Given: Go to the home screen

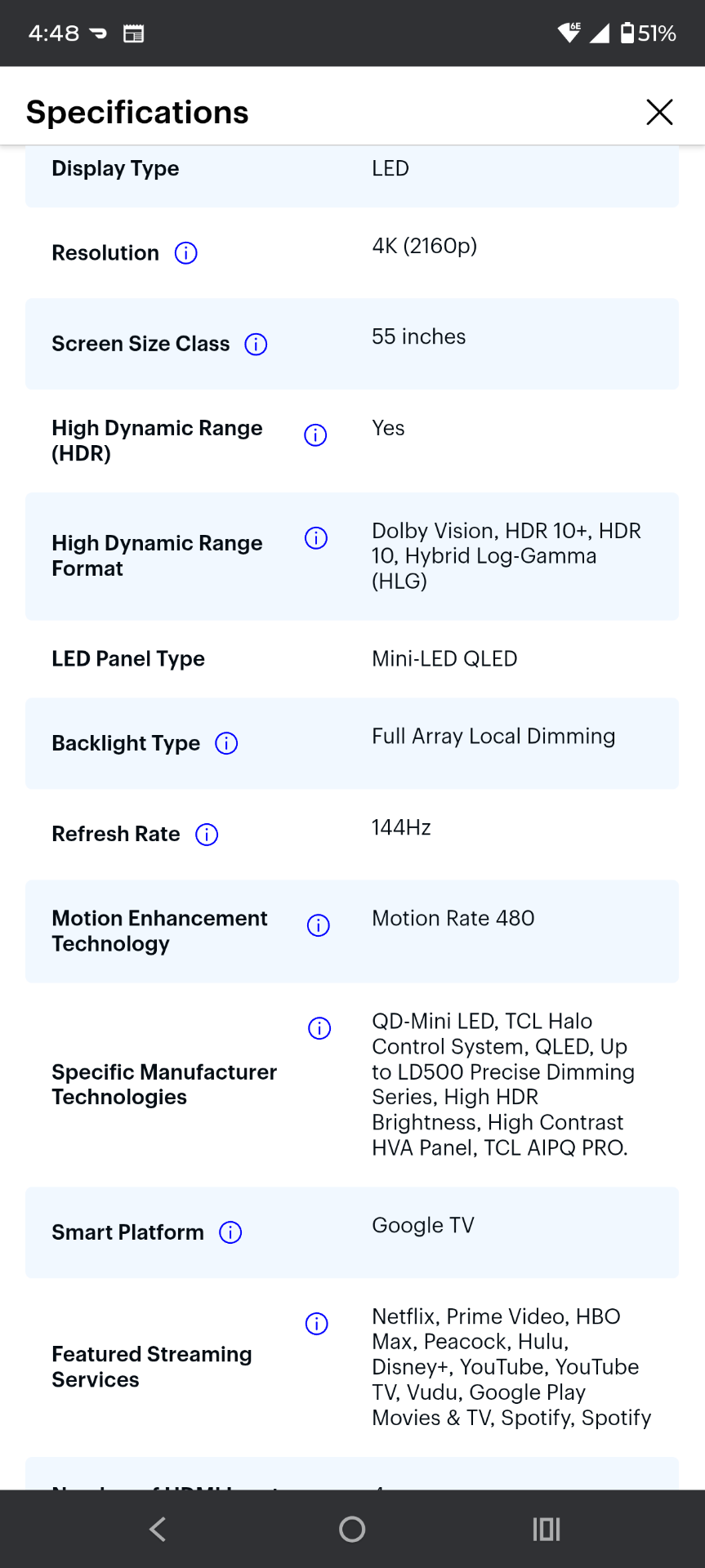Looking at the screenshot, I should 352,1529.
